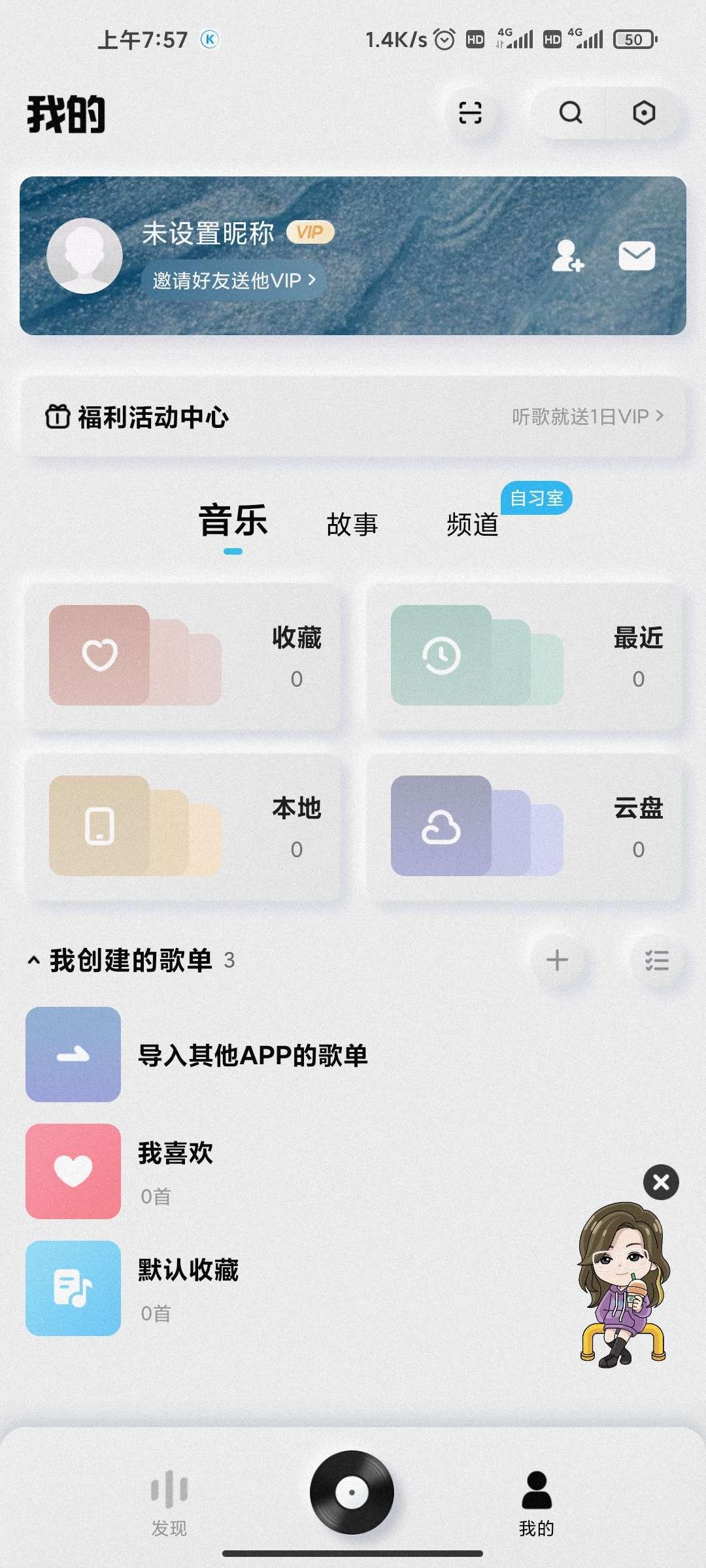Open the add friend icon on profile banner

(x=566, y=257)
